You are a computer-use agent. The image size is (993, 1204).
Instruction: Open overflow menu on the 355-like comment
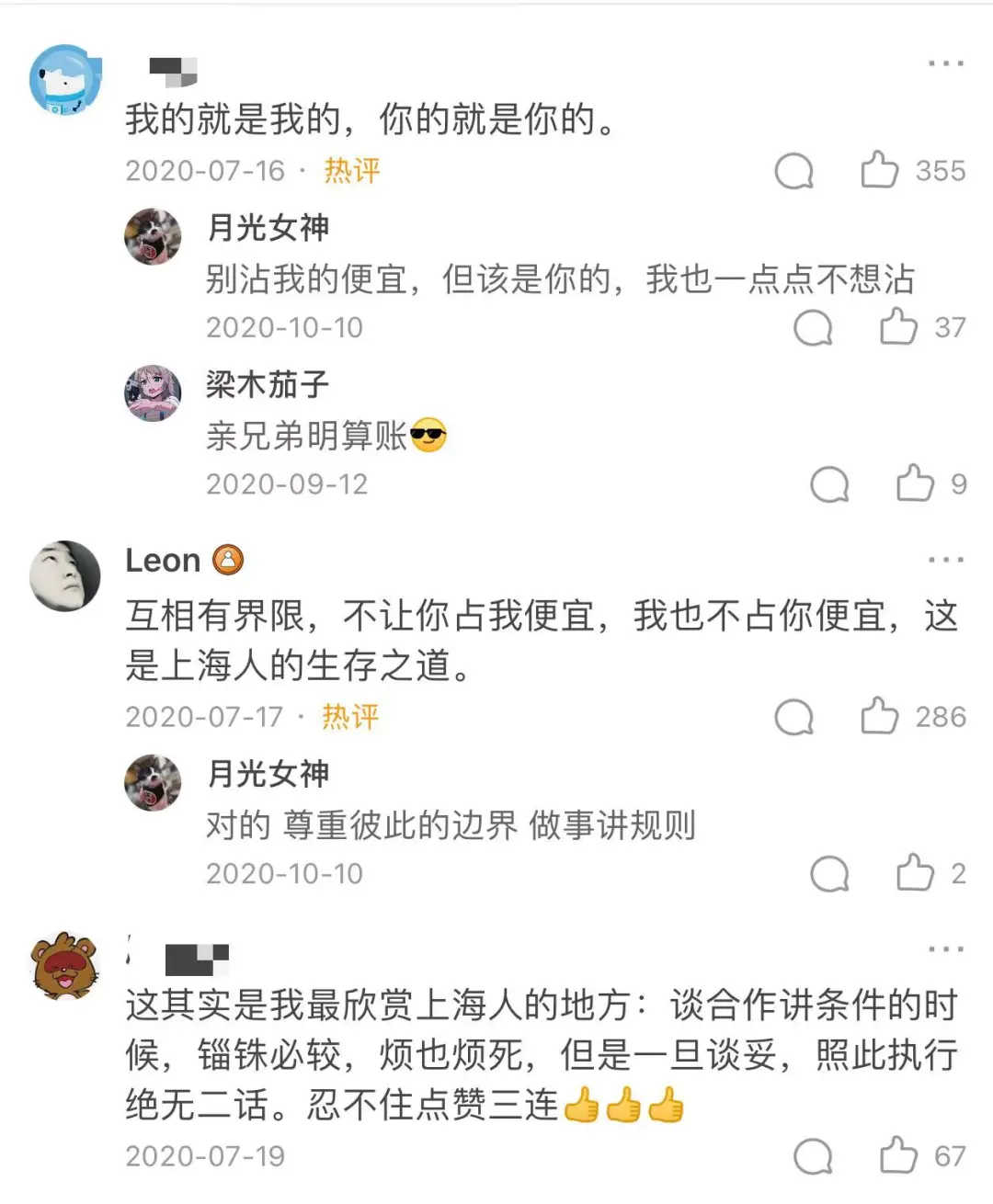click(x=945, y=63)
